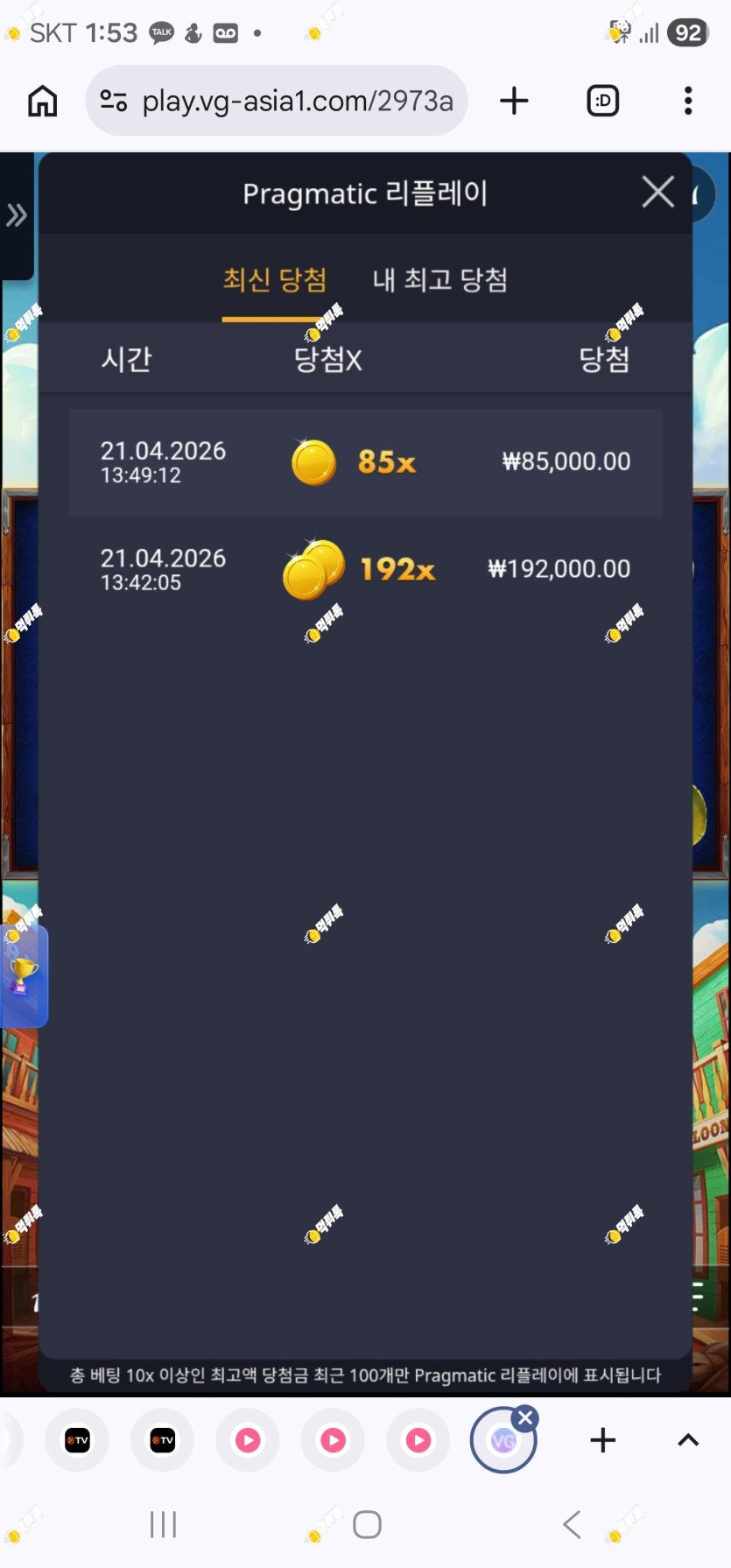The height and width of the screenshot is (1568, 731).
Task: Add a new tab from the bottom tab strip
Action: pyautogui.click(x=602, y=1440)
